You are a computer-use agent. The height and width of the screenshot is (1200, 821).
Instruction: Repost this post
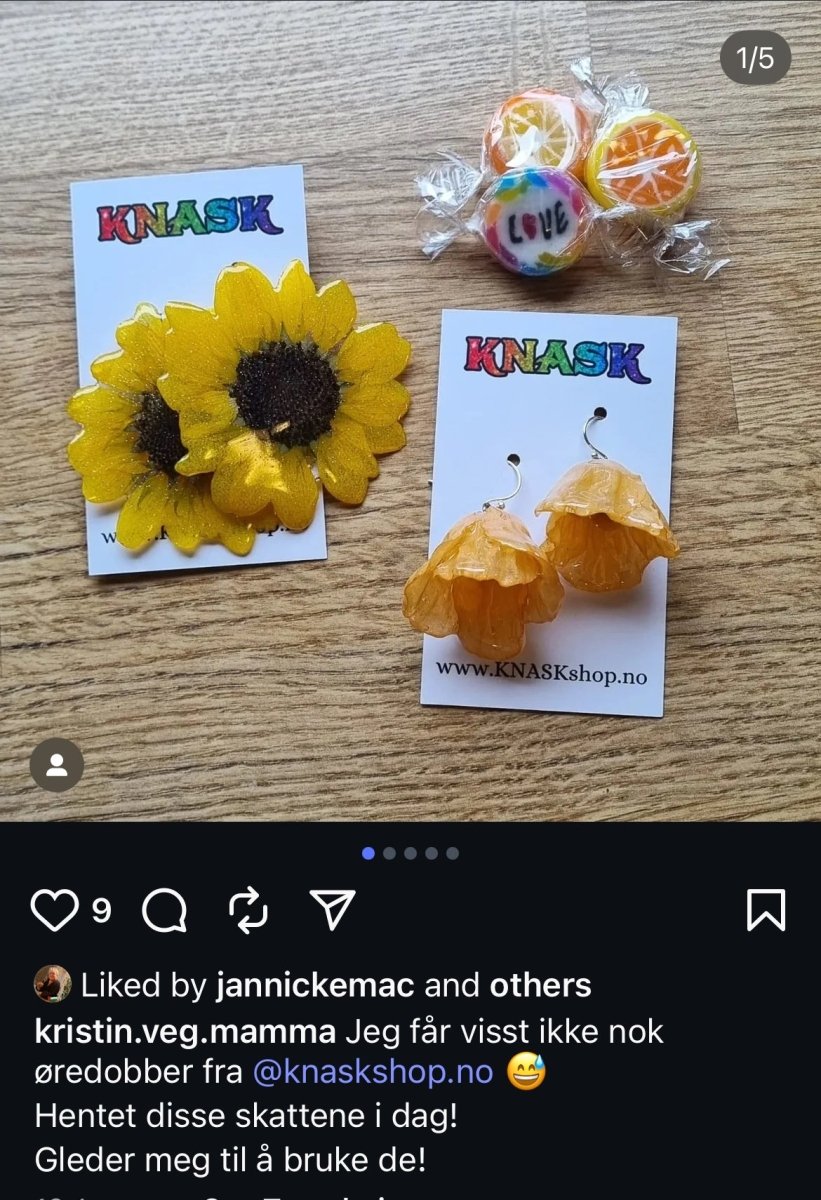[x=248, y=910]
